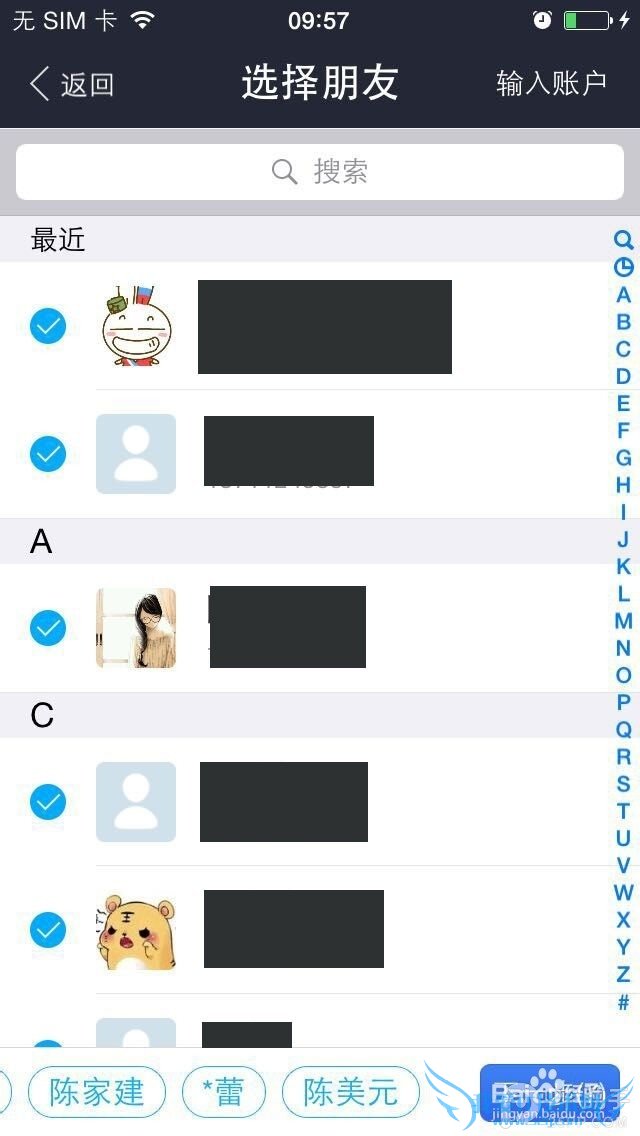Remove the selected chip *蕾

224,1092
